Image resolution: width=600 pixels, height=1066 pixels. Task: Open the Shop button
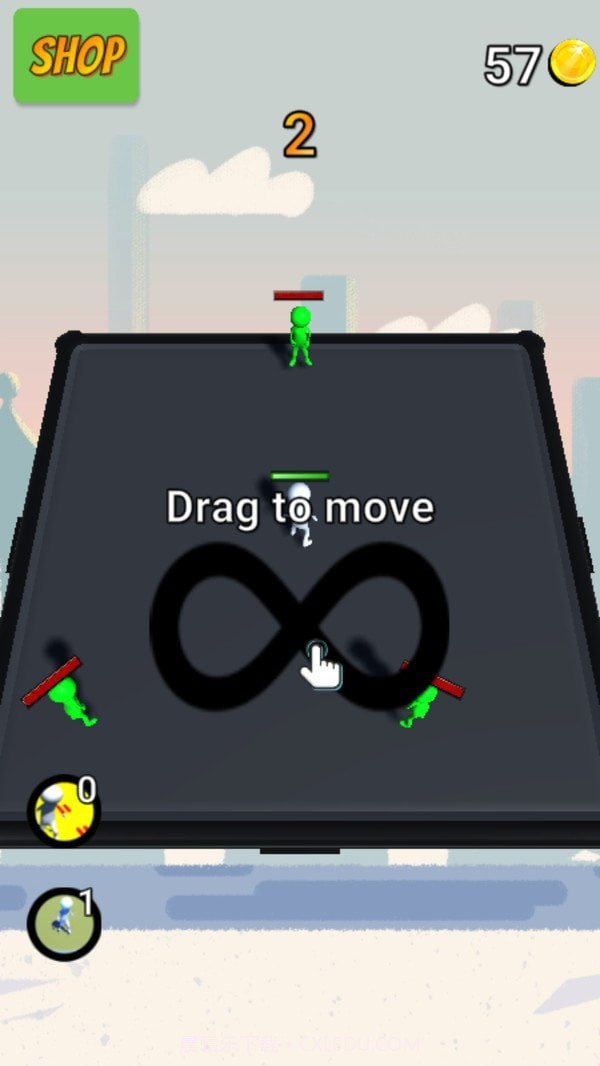[76, 56]
